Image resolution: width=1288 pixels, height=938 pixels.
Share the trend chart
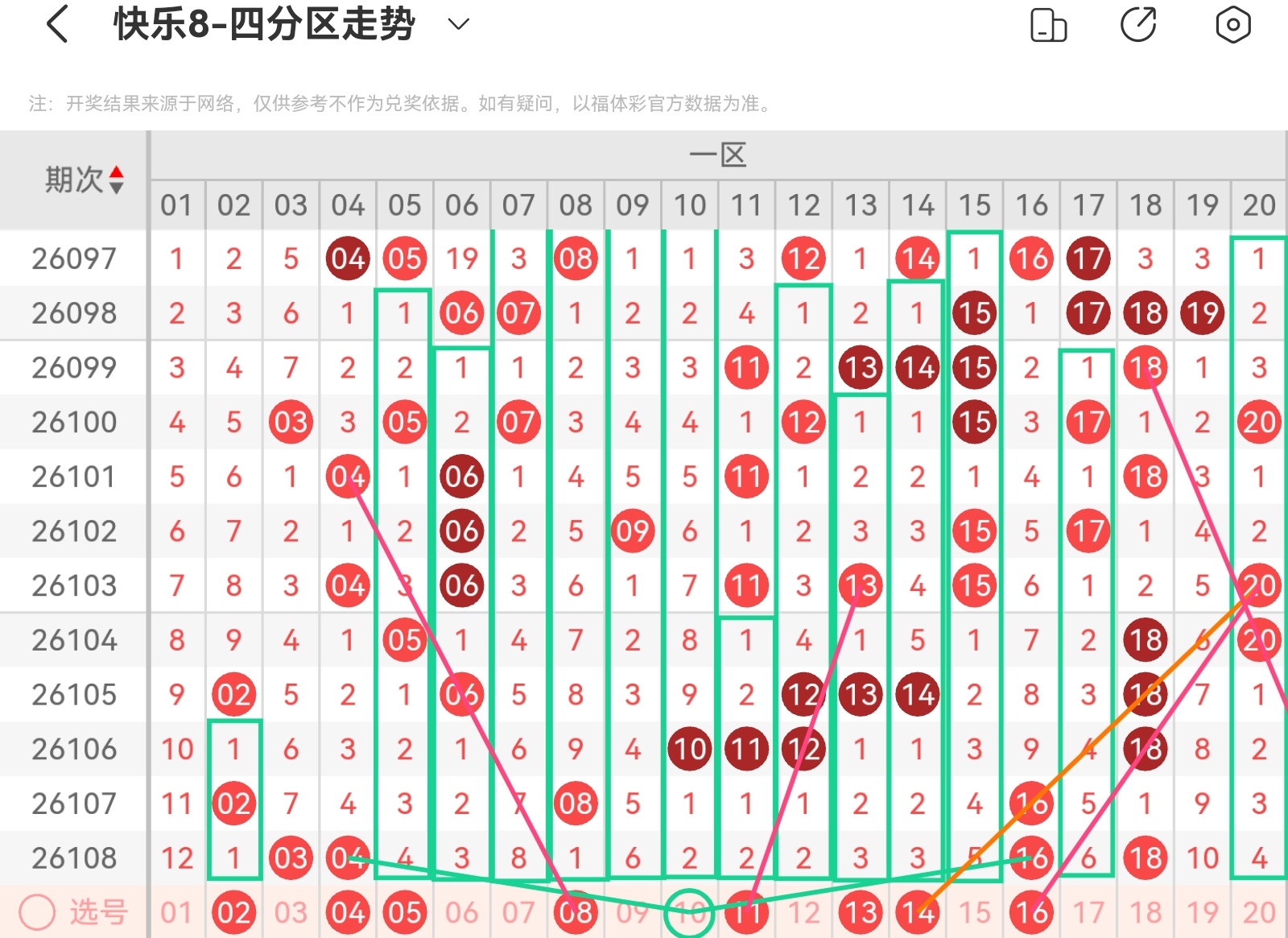click(x=1138, y=25)
